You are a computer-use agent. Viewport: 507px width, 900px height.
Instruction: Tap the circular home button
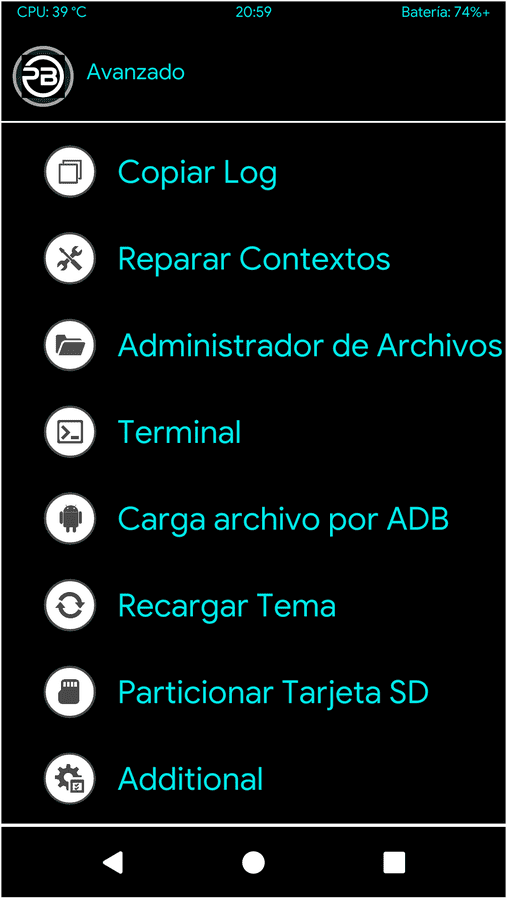tap(253, 862)
